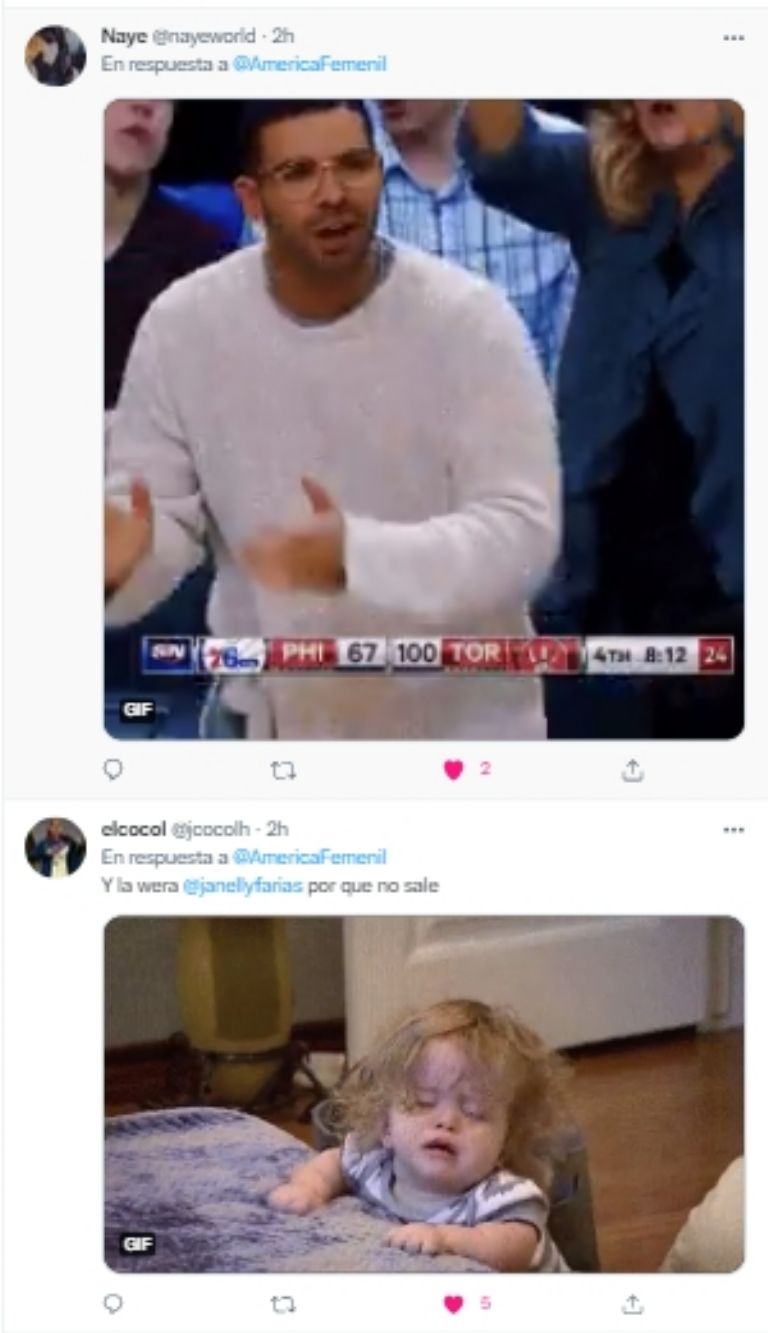Image resolution: width=768 pixels, height=1333 pixels.
Task: Reply to elcocol's tweet
Action: coord(113,1304)
